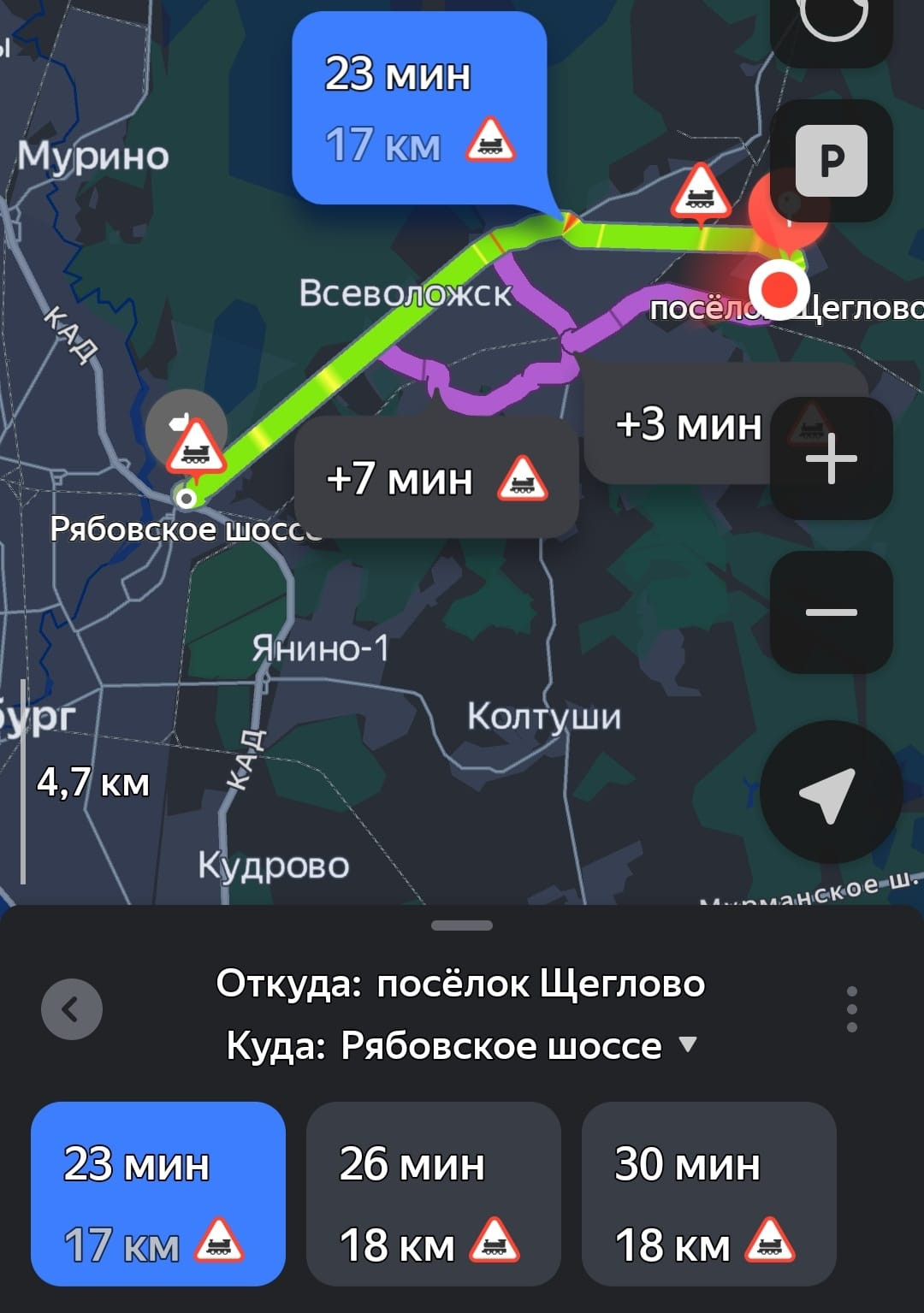Show parking with the P button

point(832,161)
